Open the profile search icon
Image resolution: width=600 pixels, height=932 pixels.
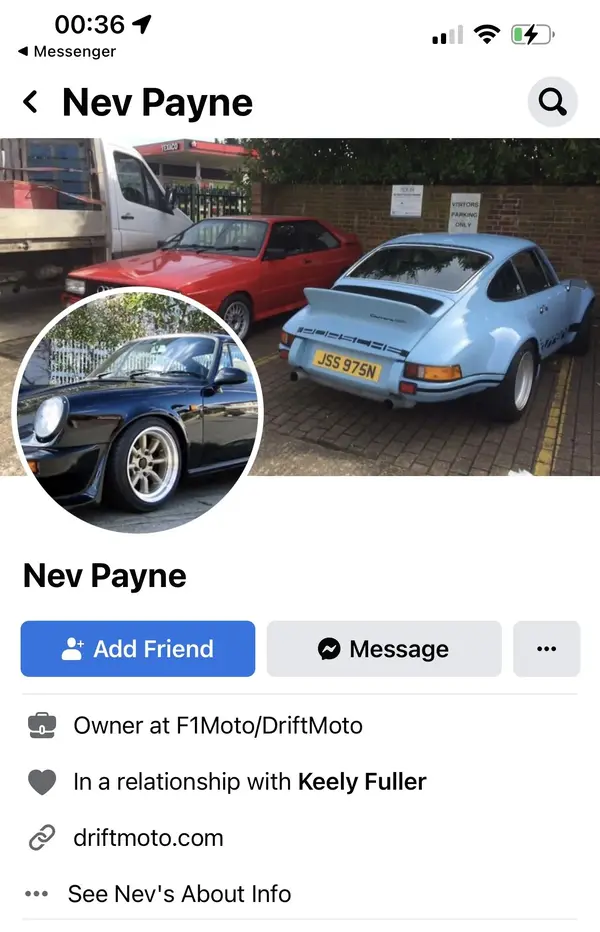click(x=552, y=102)
